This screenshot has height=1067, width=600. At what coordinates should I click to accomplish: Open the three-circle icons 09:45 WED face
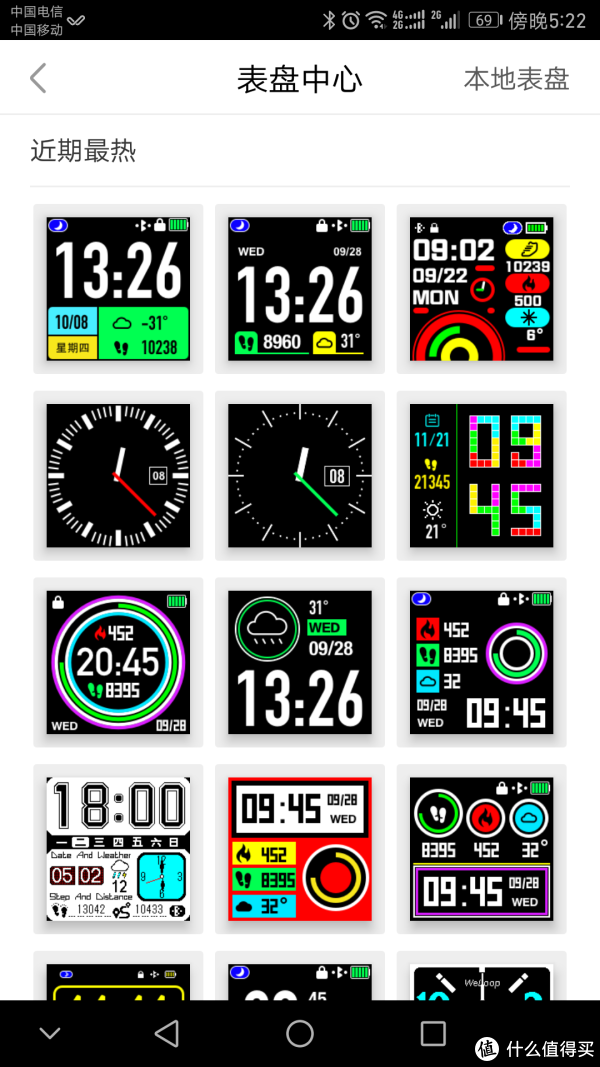pos(481,849)
